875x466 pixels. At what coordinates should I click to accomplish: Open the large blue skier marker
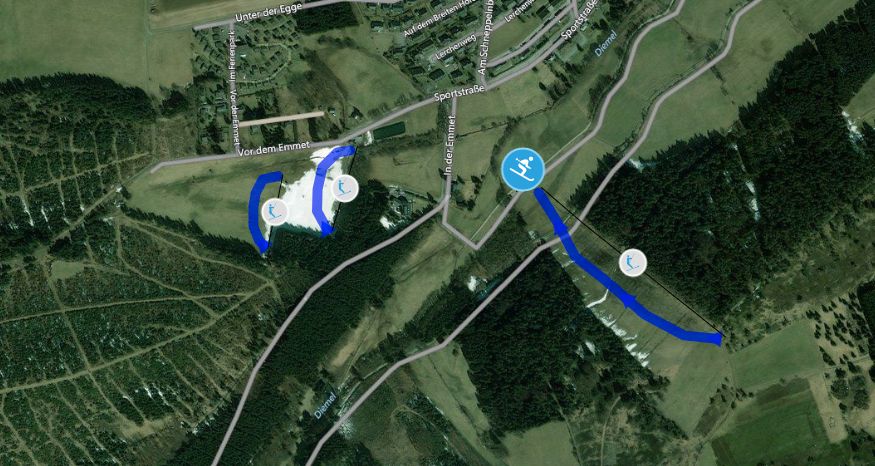522,168
